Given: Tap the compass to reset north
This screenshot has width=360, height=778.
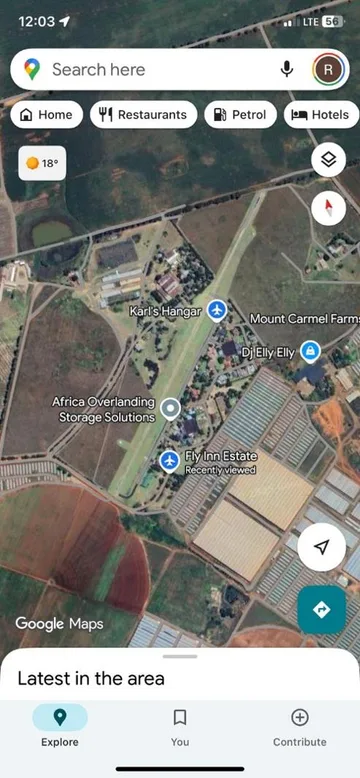Looking at the screenshot, I should click(328, 208).
